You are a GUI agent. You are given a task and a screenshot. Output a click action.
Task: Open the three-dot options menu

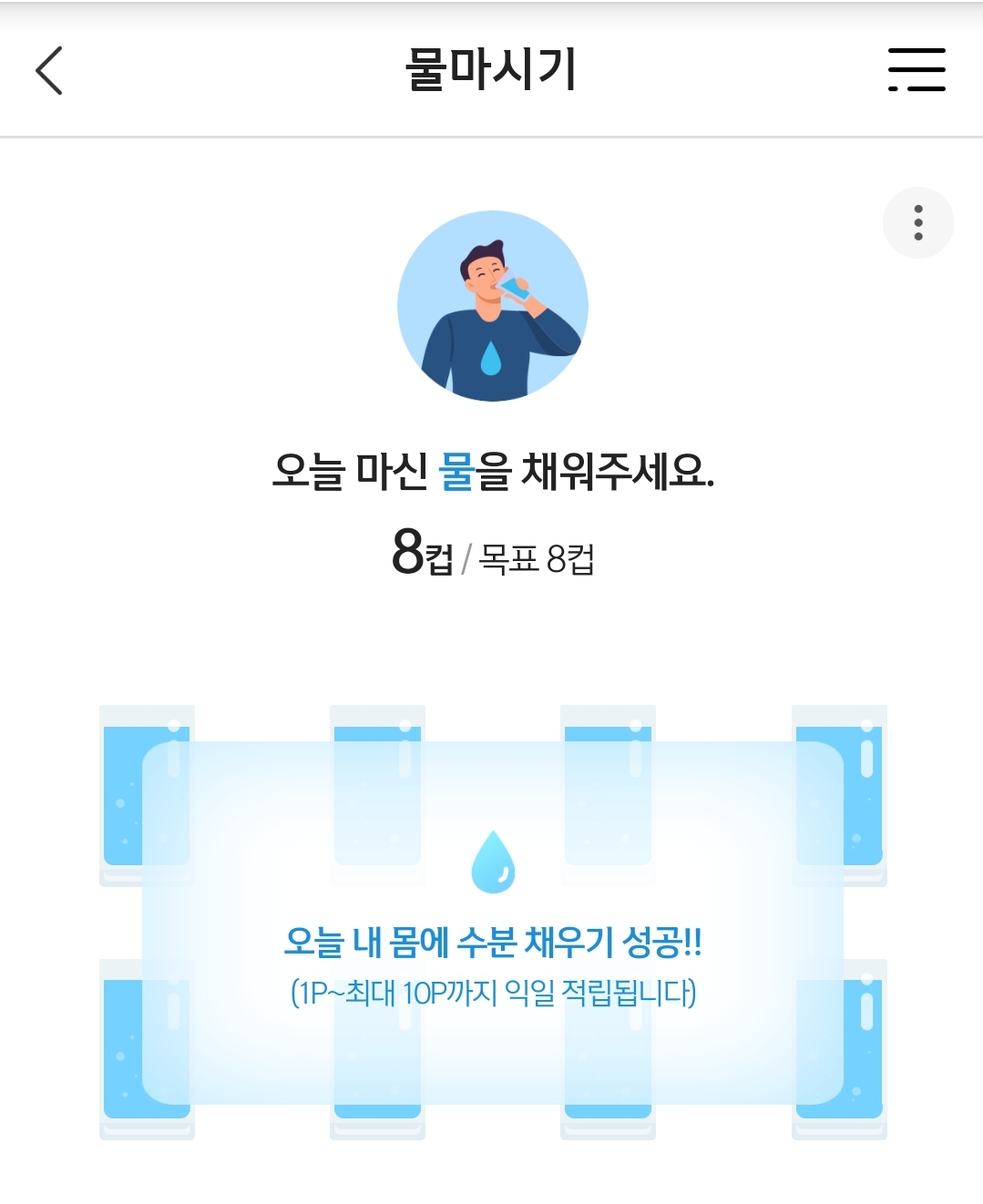point(917,223)
